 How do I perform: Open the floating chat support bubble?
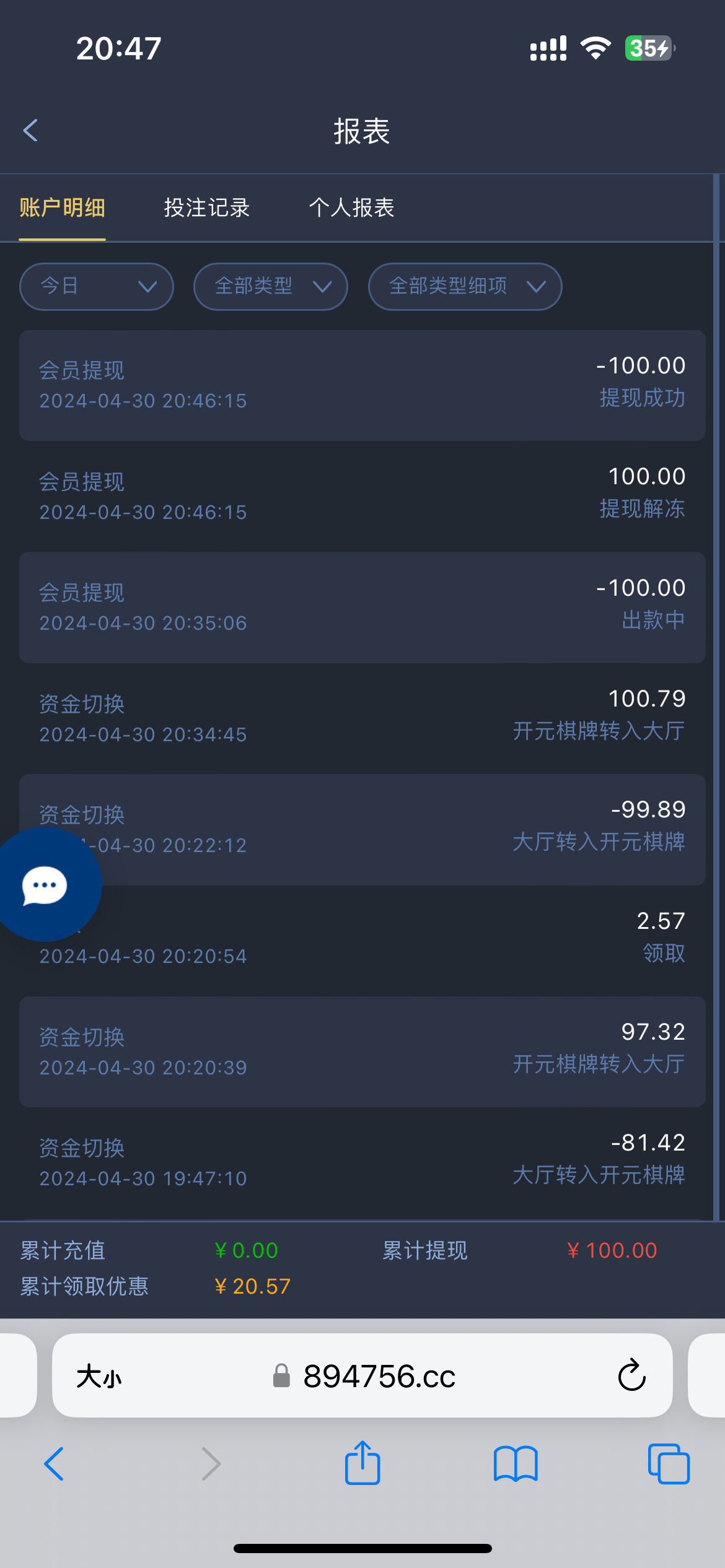tap(45, 885)
